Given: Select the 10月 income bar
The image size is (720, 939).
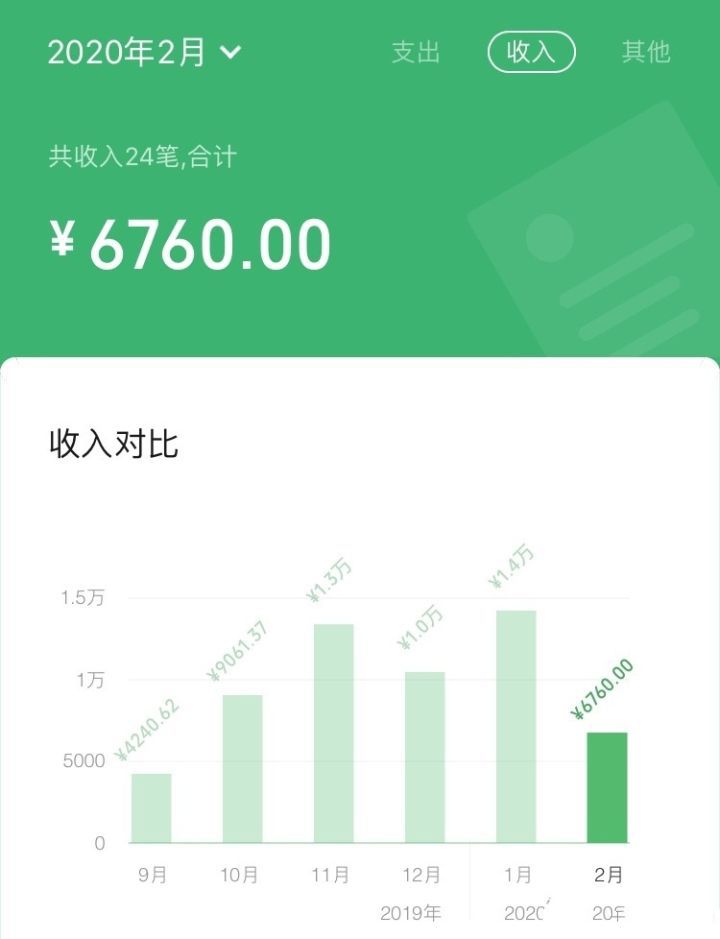Looking at the screenshot, I should click(242, 768).
